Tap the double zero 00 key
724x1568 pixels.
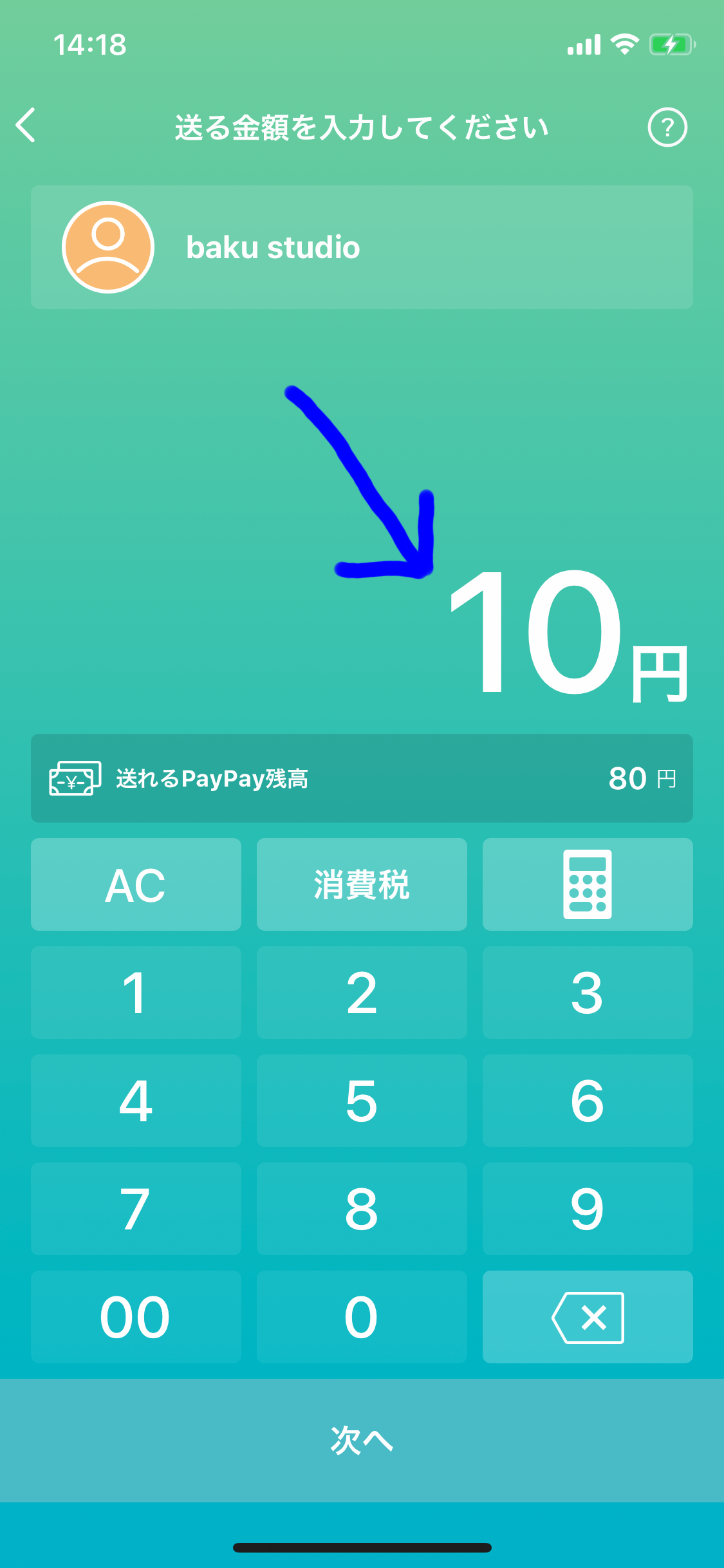tap(136, 1317)
